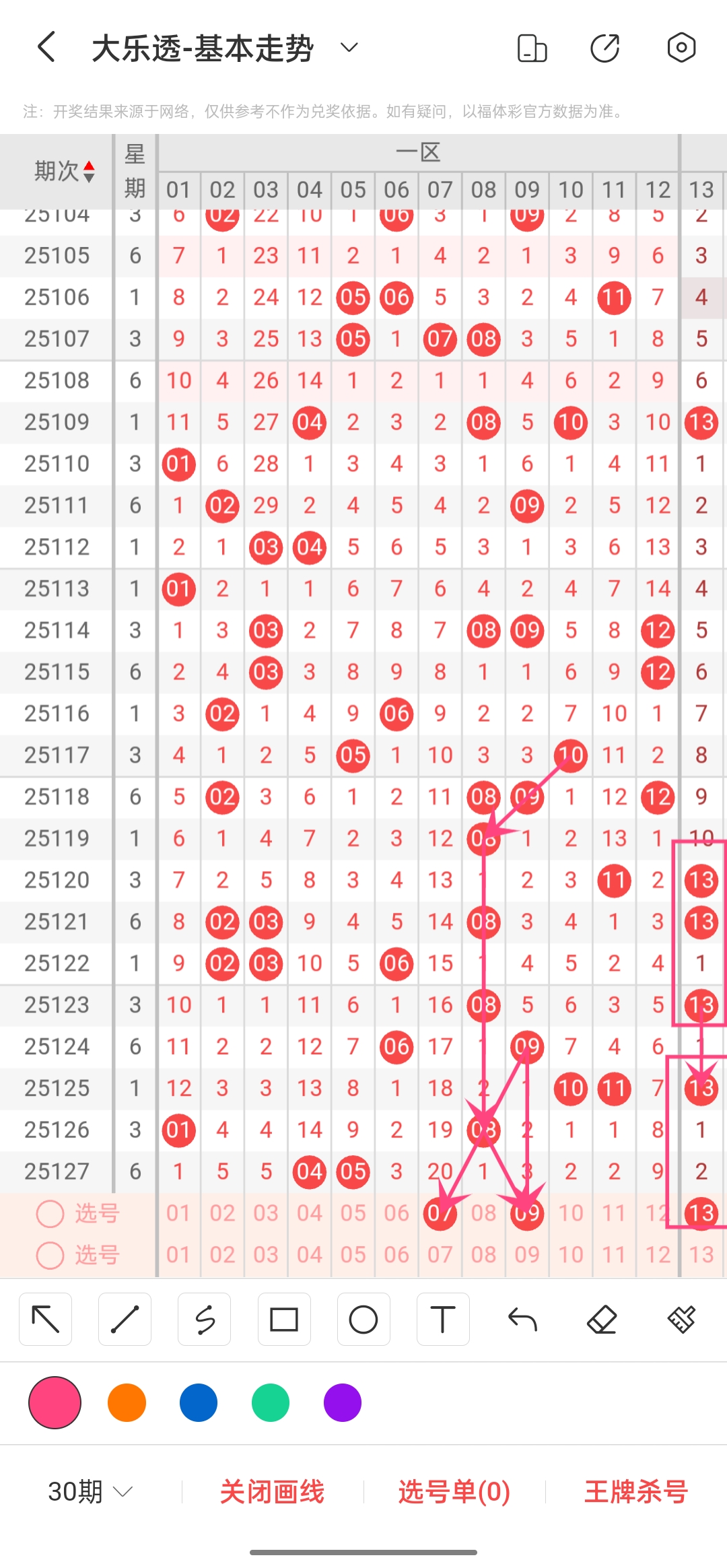Expand the 大乐透-基本走势 chart type dropdown

click(349, 48)
